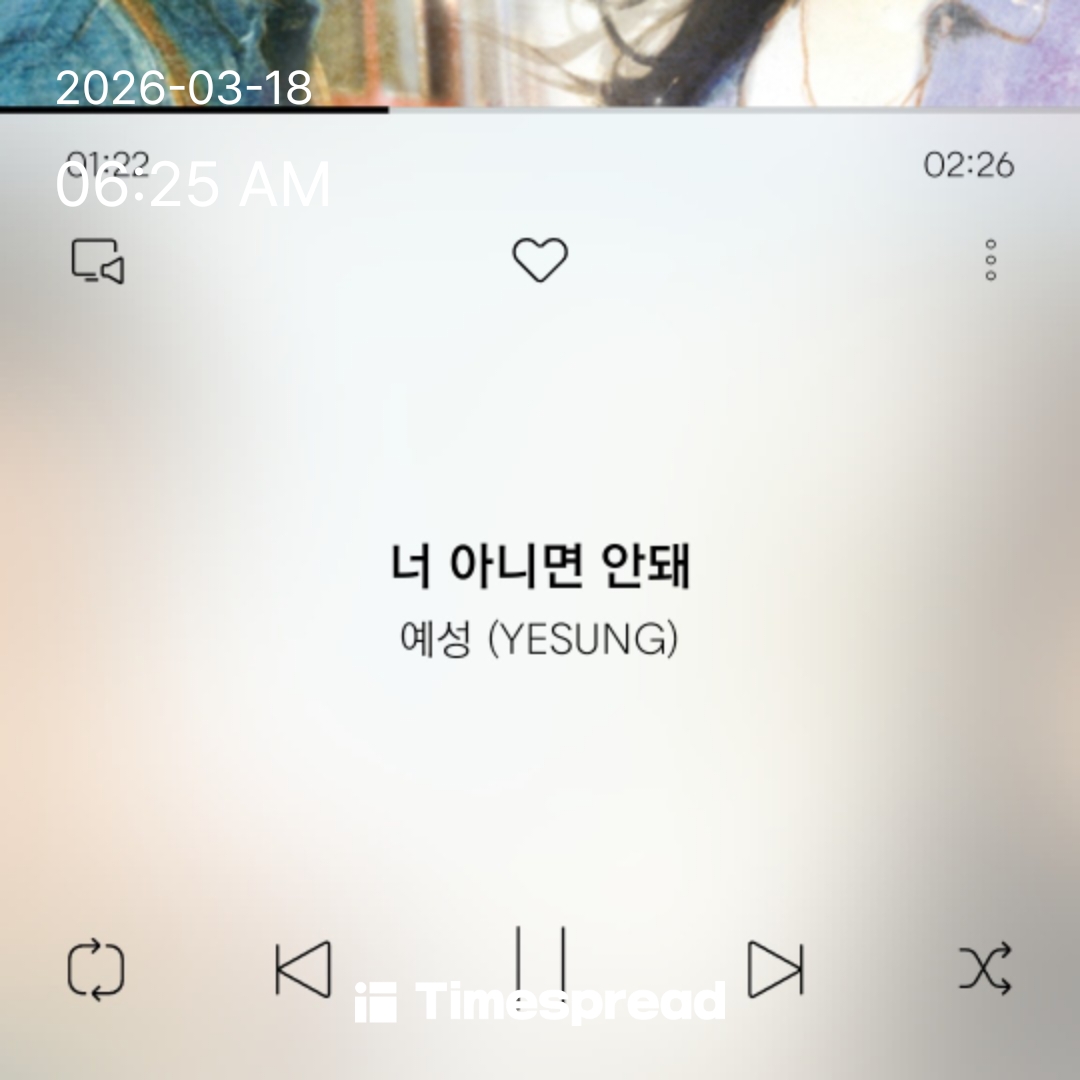The image size is (1080, 1080).
Task: Open the cast to device icon
Action: pos(97,261)
